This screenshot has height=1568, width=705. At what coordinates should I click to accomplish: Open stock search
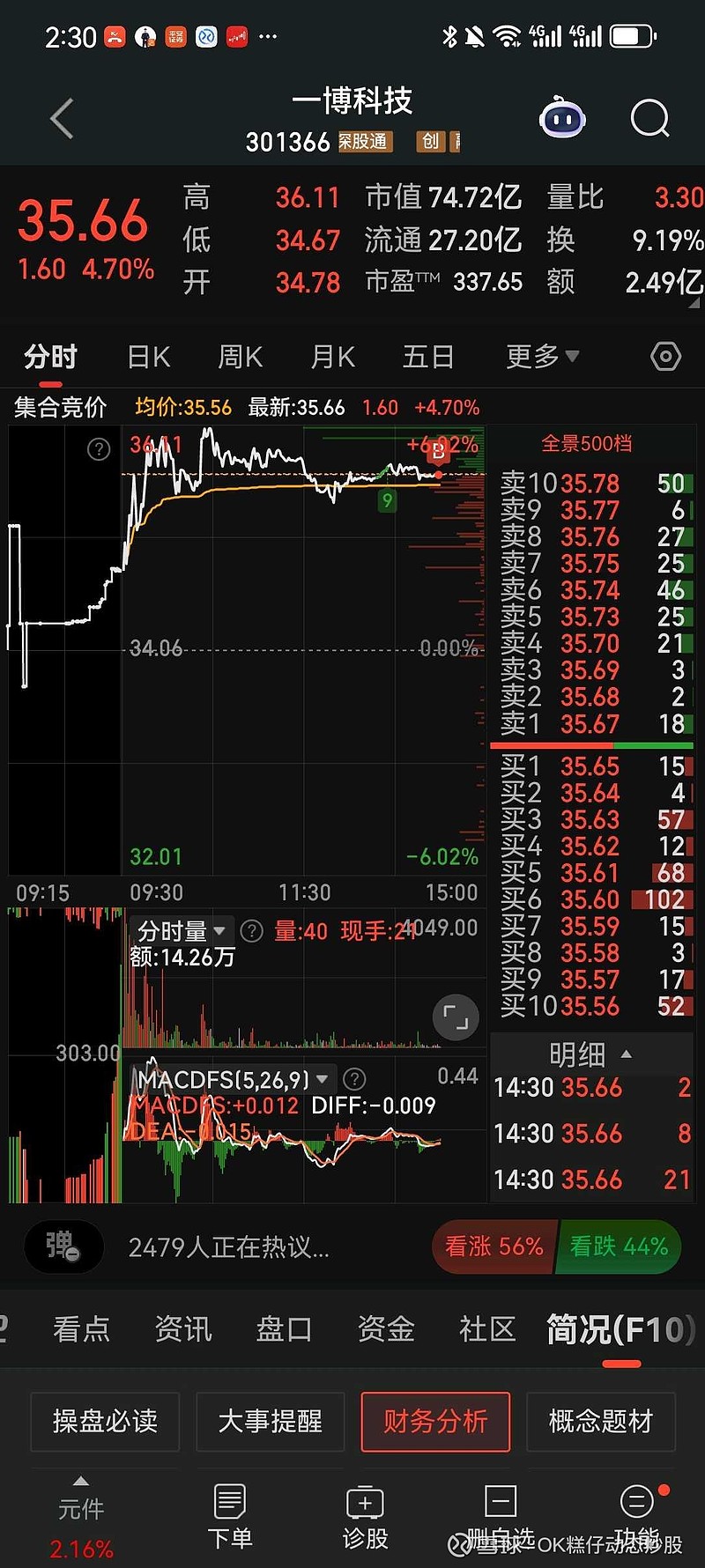click(650, 118)
